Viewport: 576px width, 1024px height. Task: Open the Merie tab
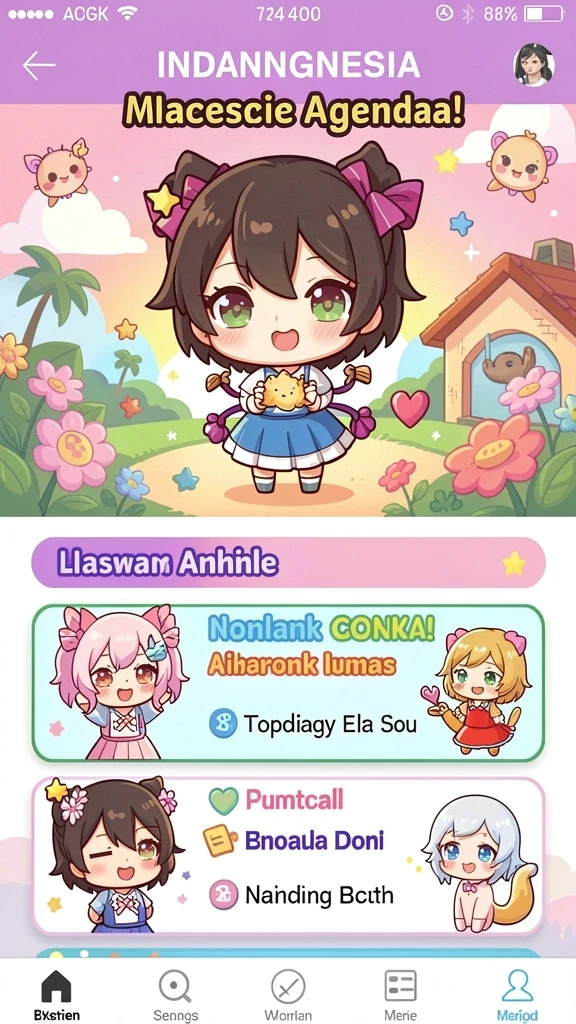coord(400,995)
